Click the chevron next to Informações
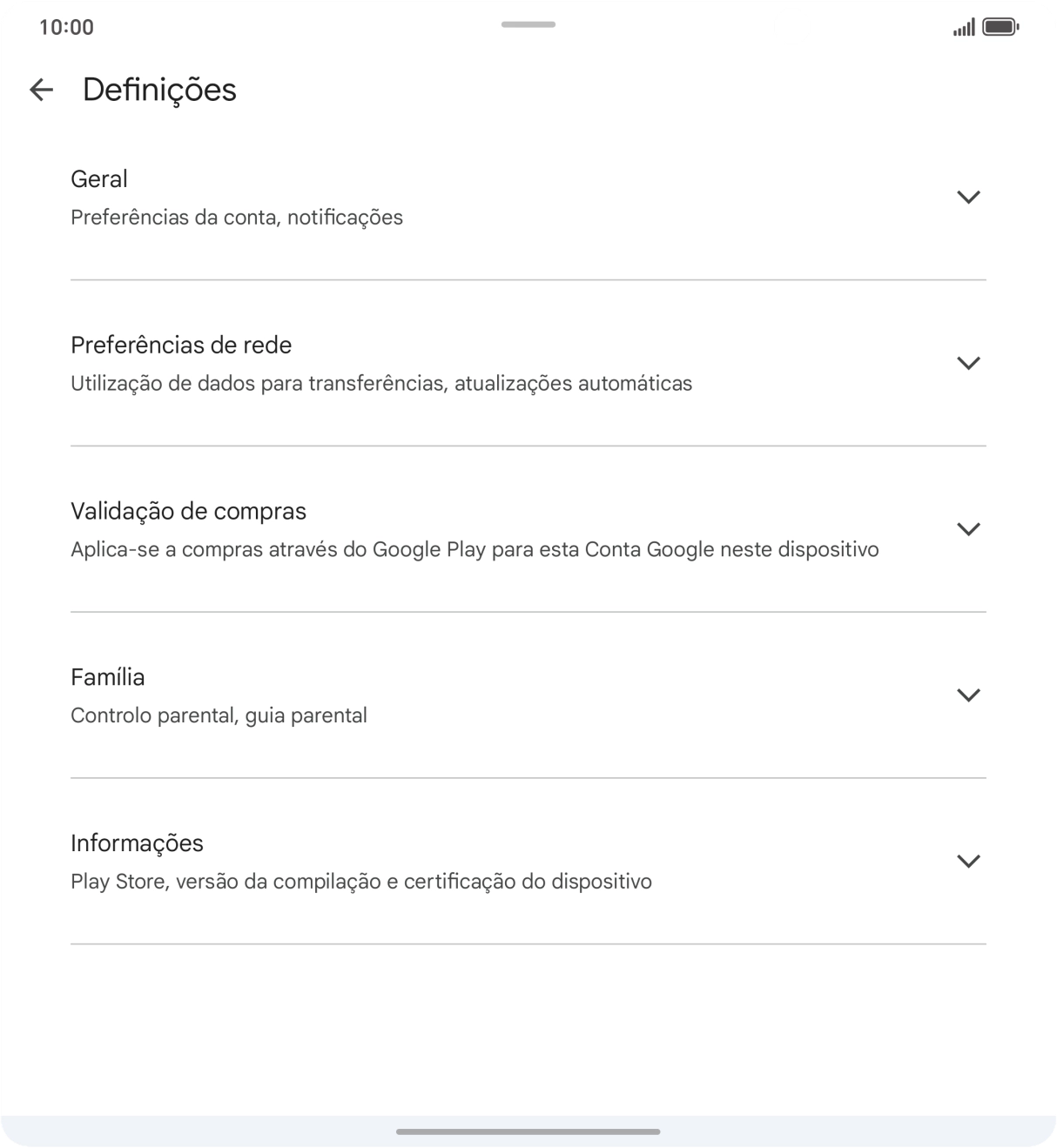Viewport: 1057px width, 1148px height. [x=968, y=861]
